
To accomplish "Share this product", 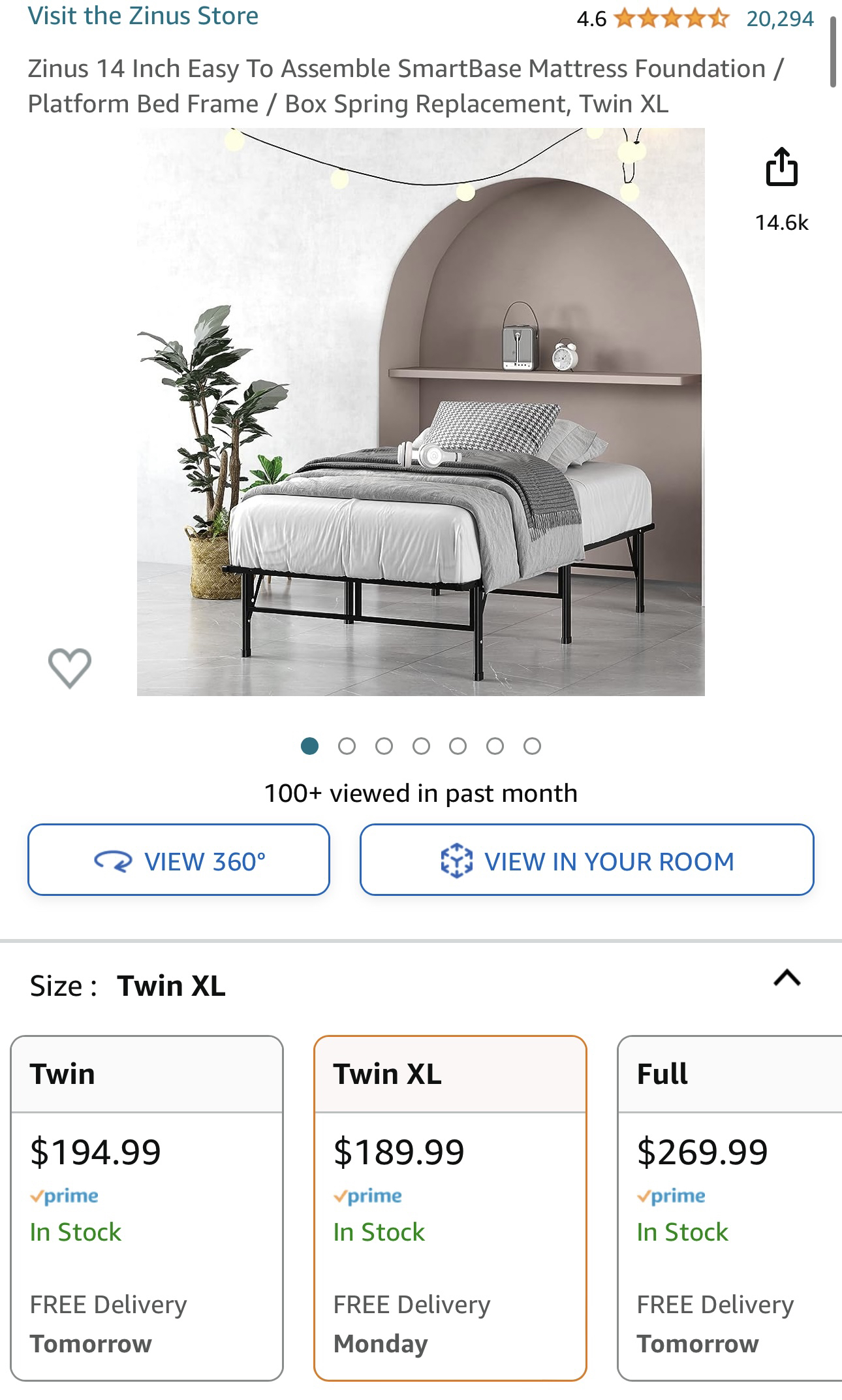I will (781, 168).
